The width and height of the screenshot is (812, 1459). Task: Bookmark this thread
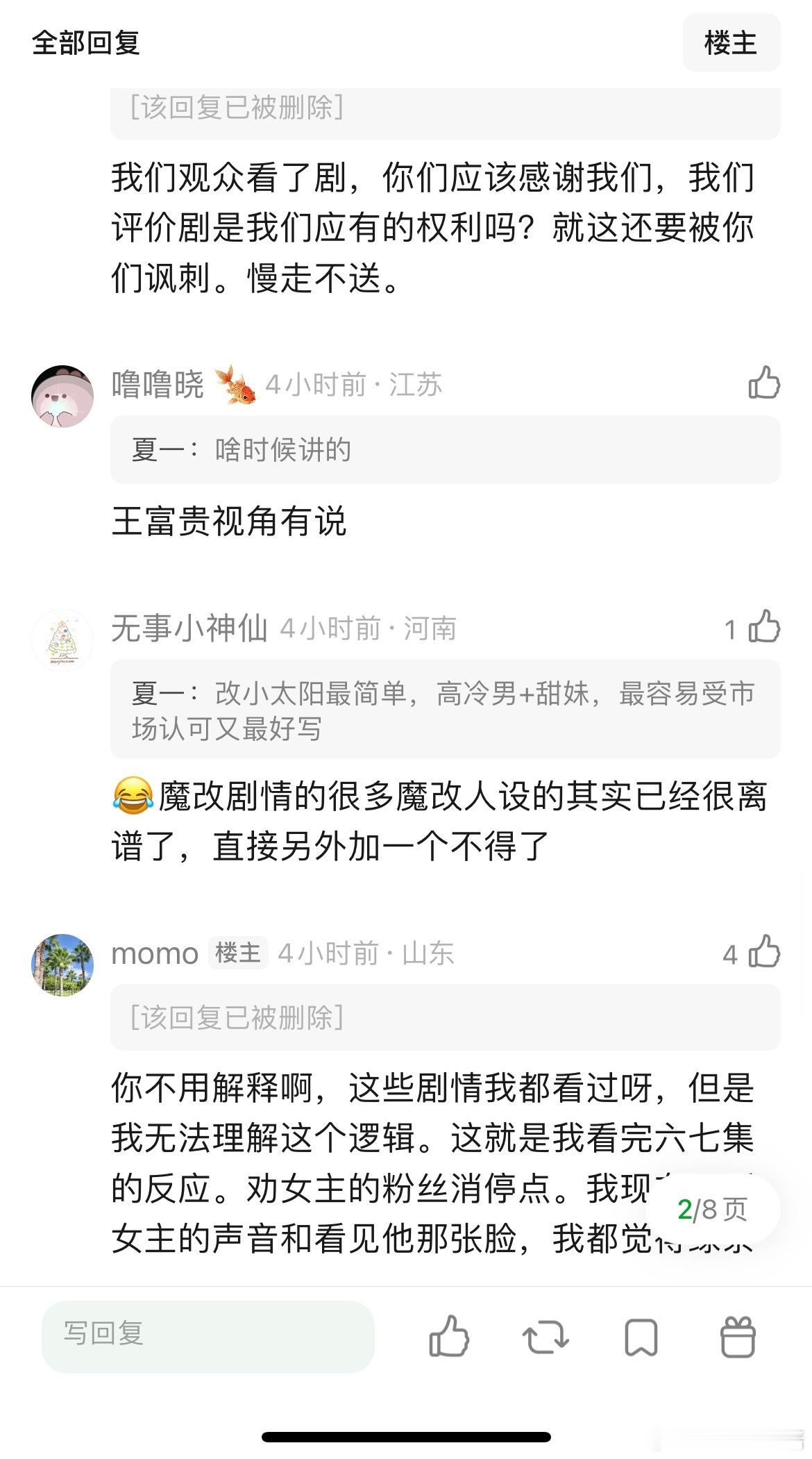point(641,1336)
